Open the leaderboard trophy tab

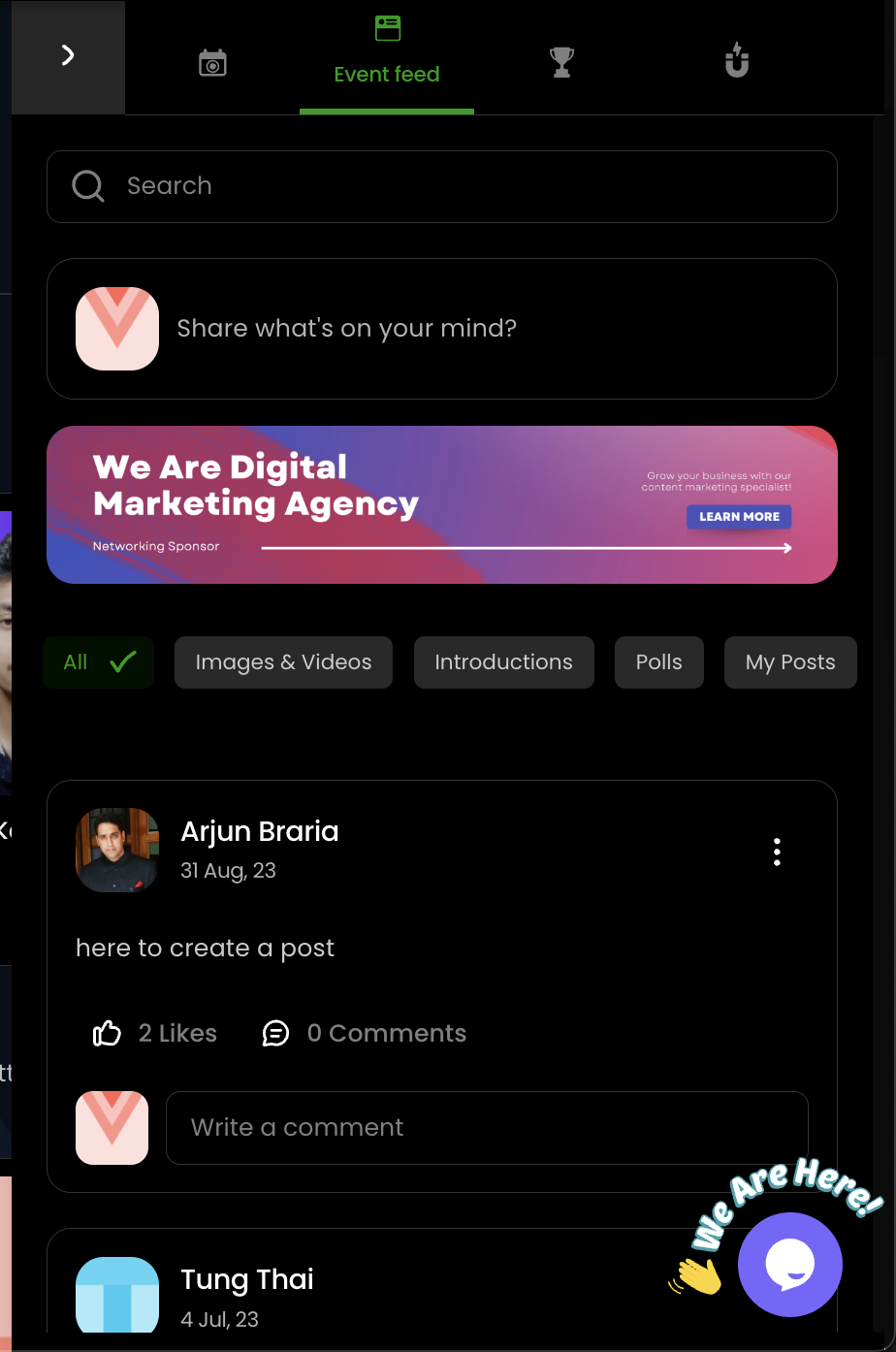pyautogui.click(x=561, y=63)
